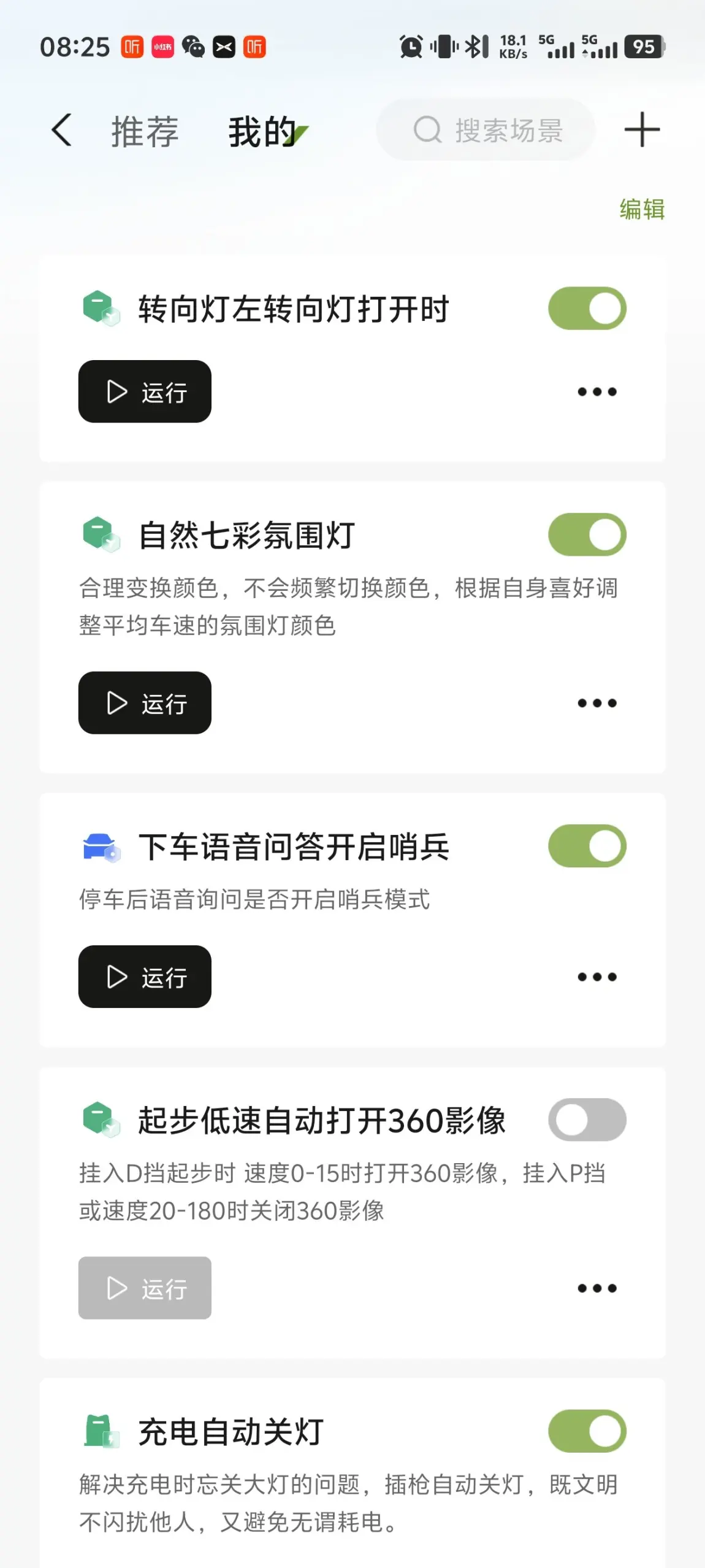Disable the 转向灯左转向灯打开时 switch

[x=587, y=308]
